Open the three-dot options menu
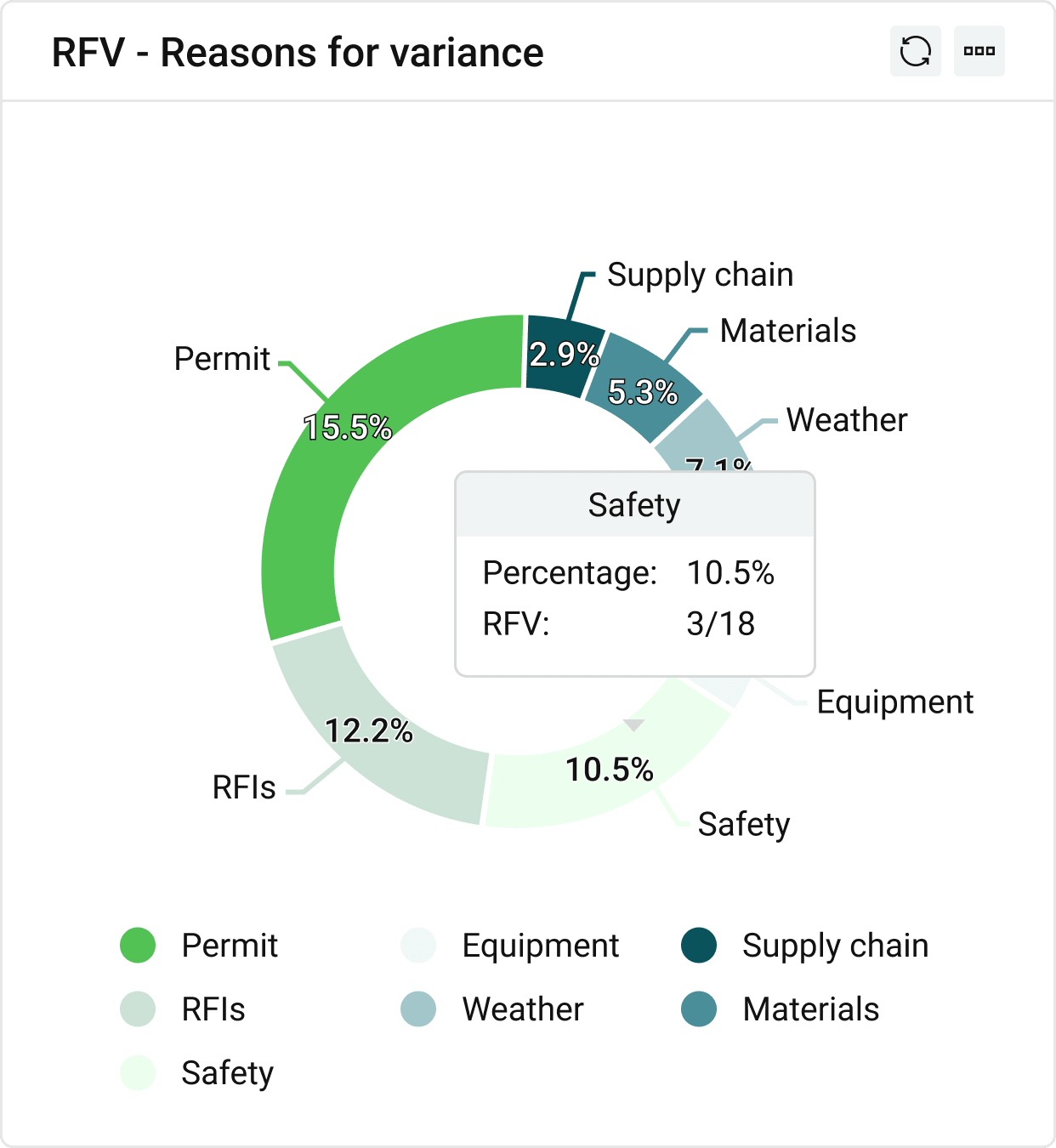Screen dimensions: 1056x1148 click(x=979, y=51)
